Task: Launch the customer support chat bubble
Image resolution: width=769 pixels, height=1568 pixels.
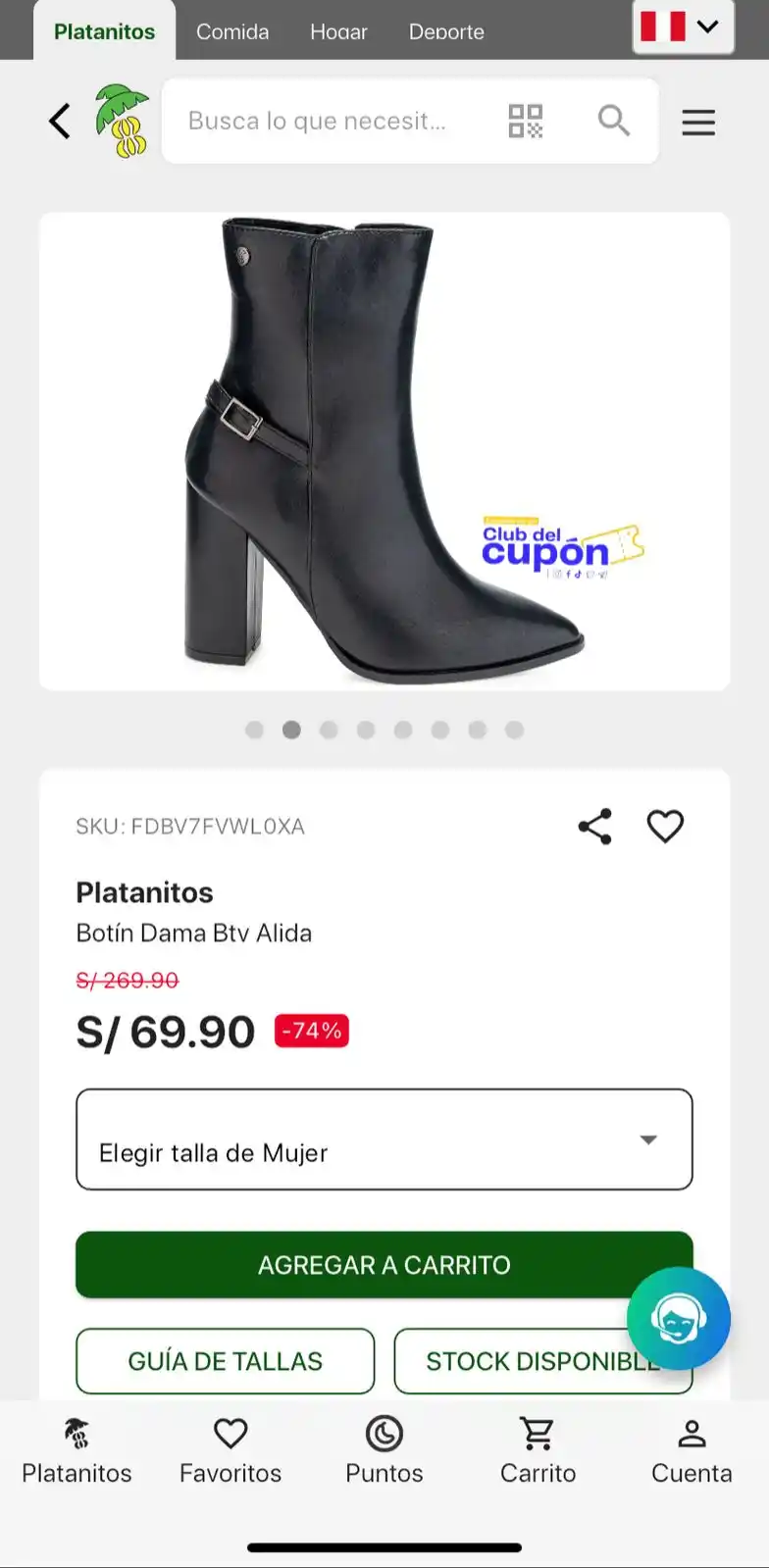Action: pos(677,1319)
